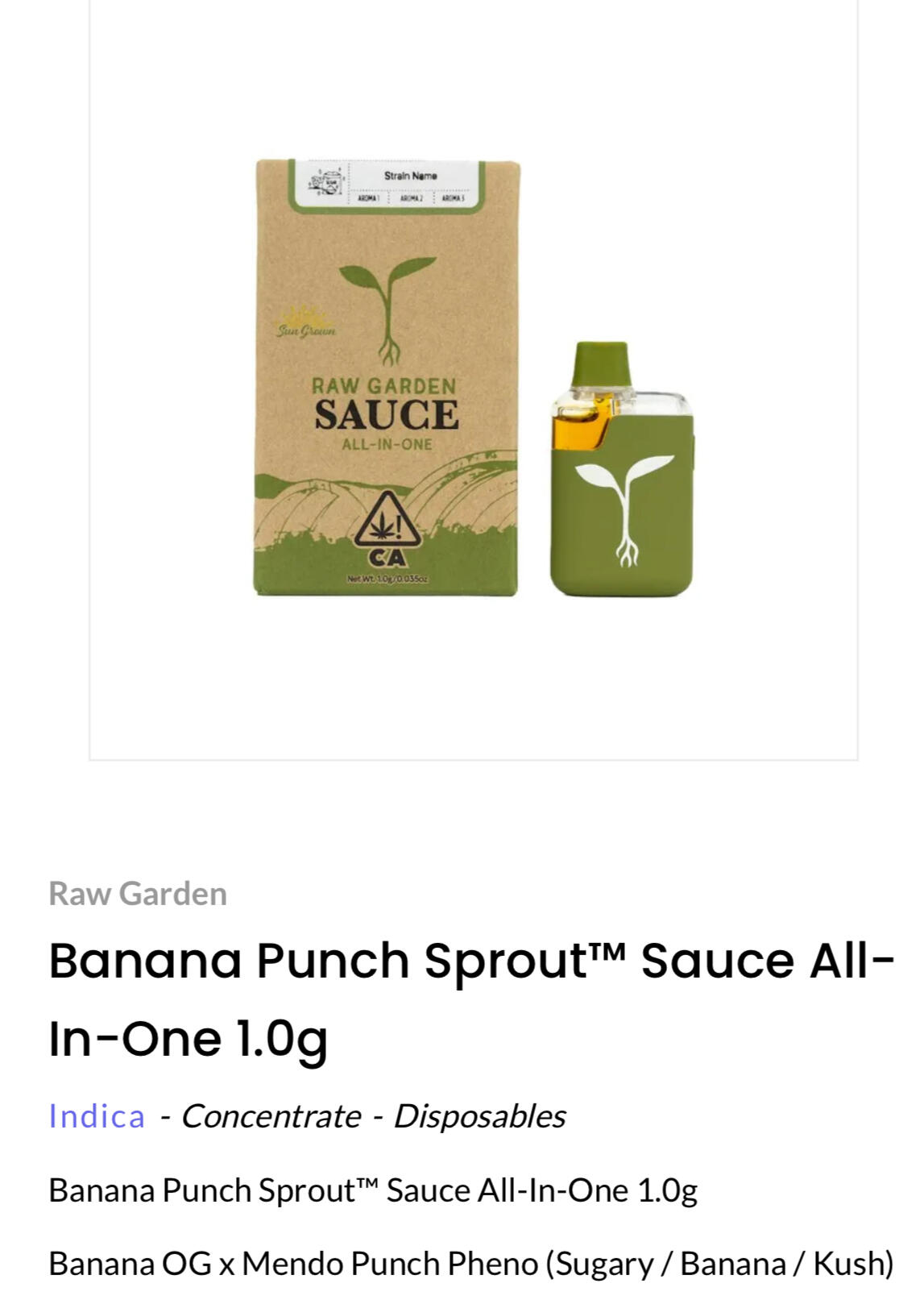Enlarge the Raw Garden Sauce product image

pos(473,379)
